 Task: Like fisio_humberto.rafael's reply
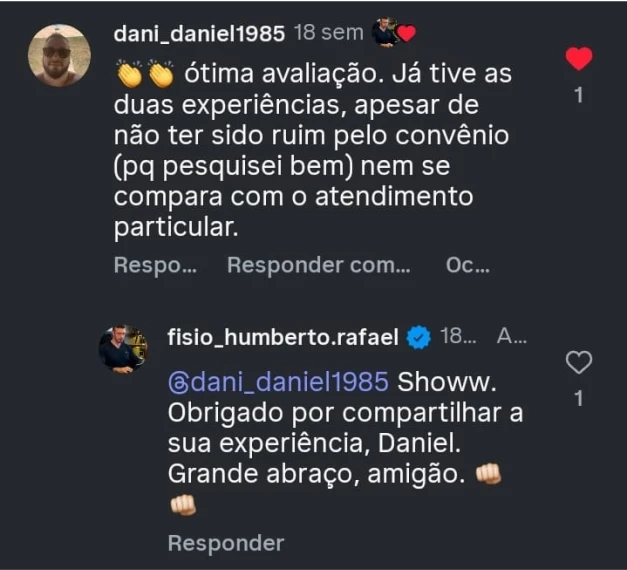tap(579, 363)
